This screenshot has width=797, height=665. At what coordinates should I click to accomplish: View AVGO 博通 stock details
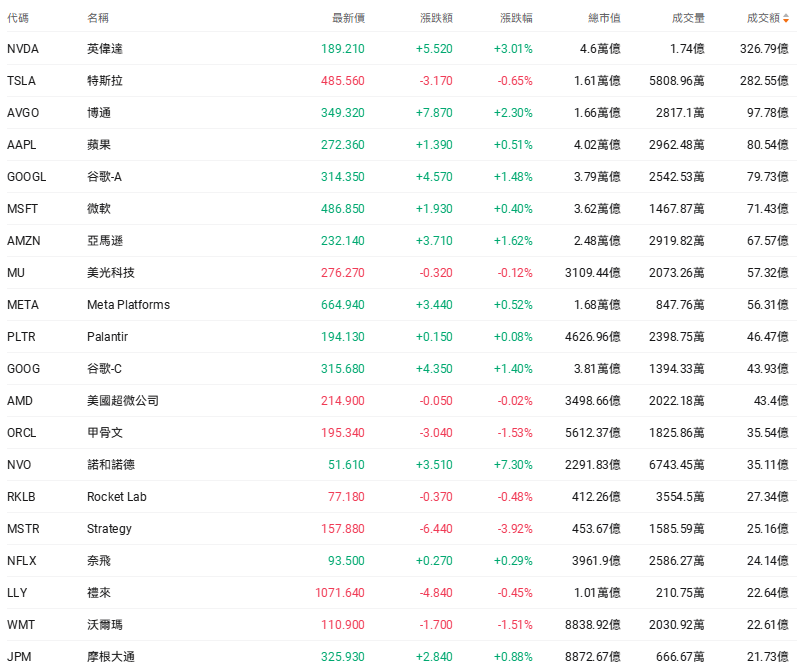98,113
